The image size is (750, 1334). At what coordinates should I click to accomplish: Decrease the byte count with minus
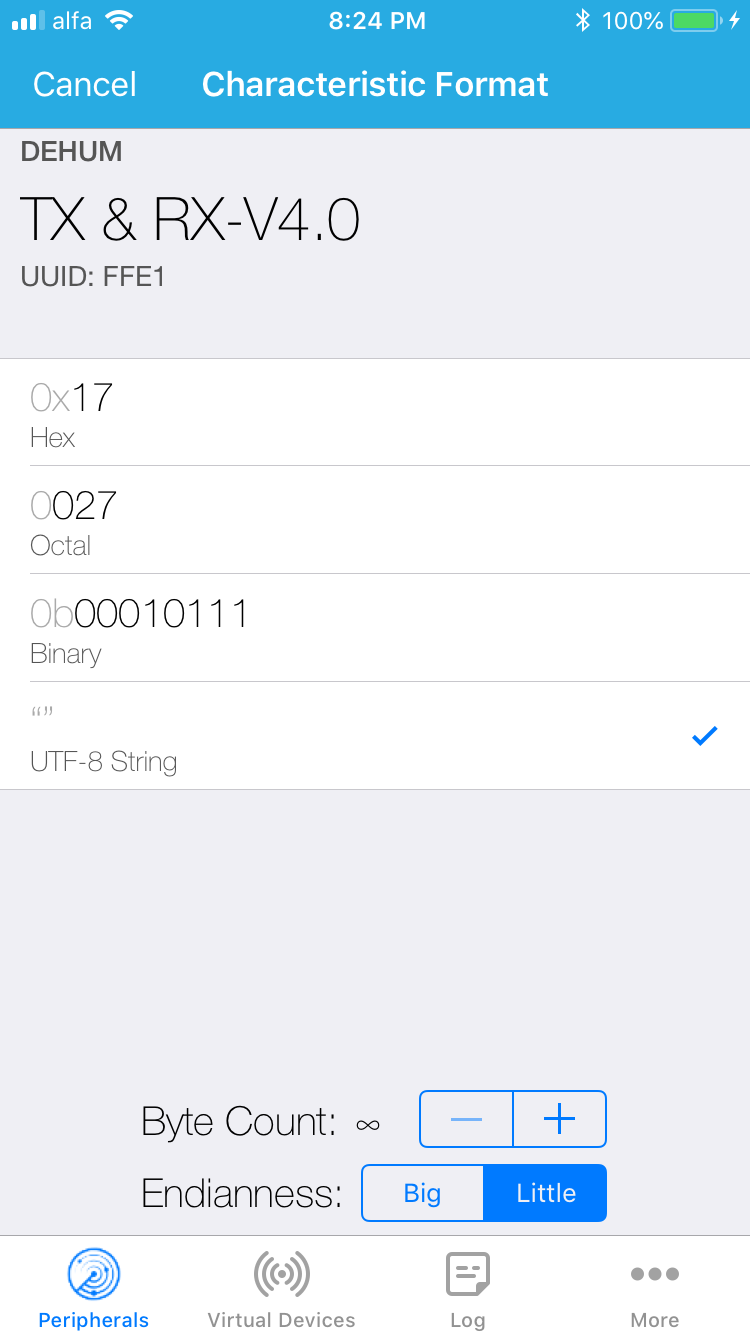pos(466,1119)
